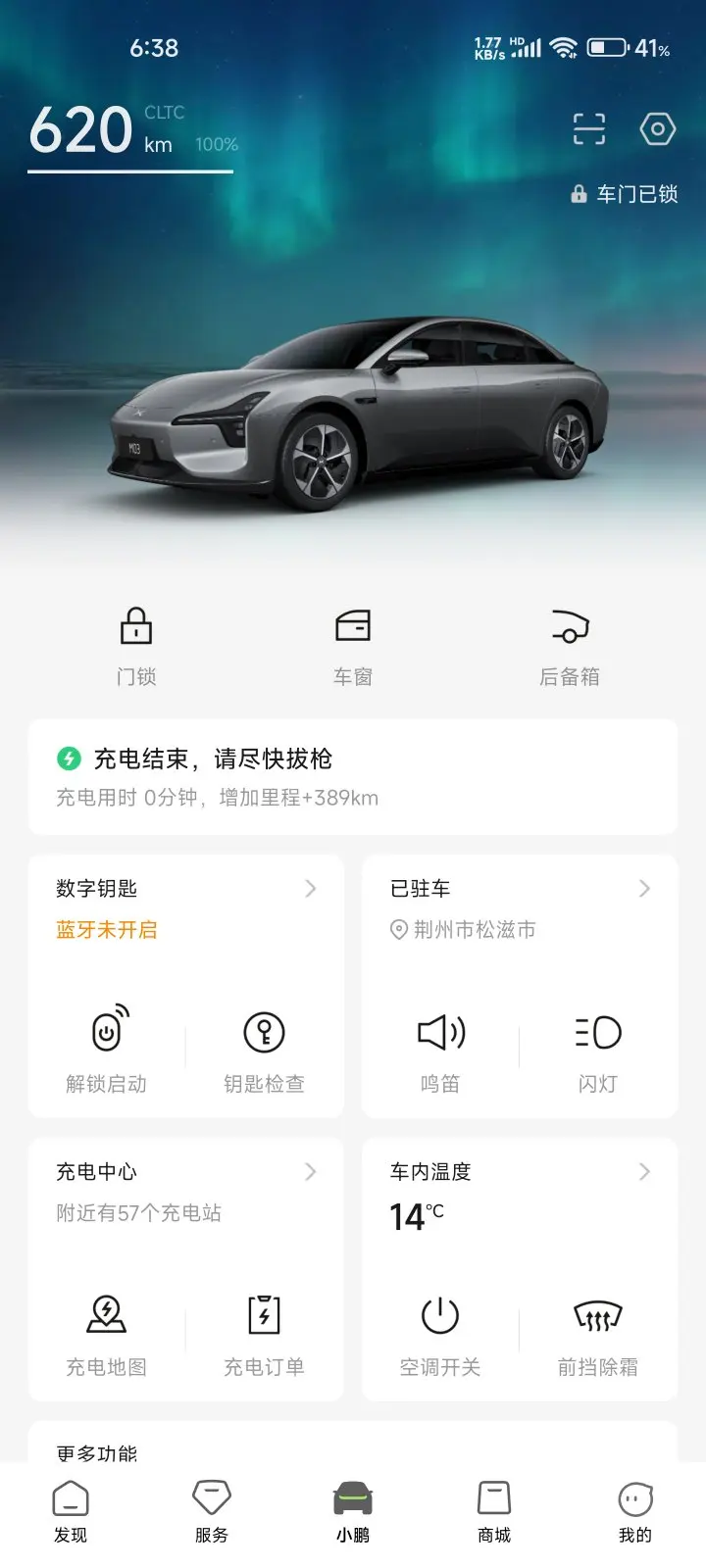View 充电订单 charging orders
The width and height of the screenshot is (706, 1568).
click(x=264, y=1332)
